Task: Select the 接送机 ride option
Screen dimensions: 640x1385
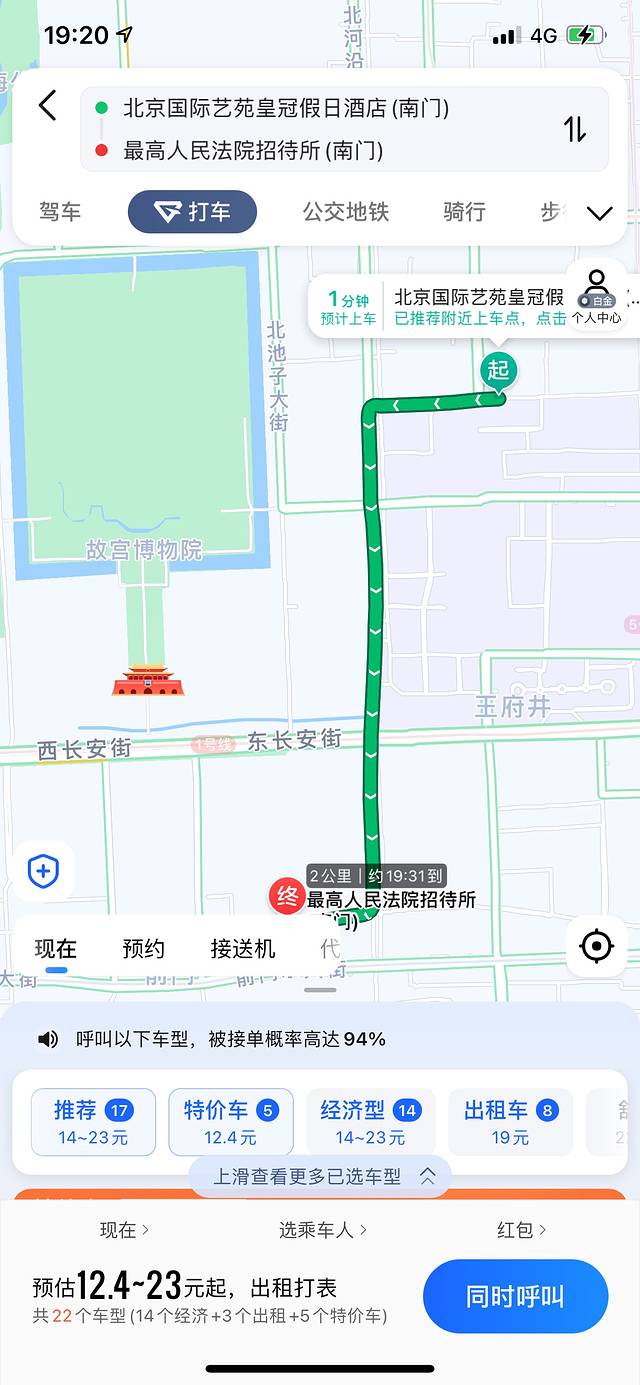Action: pyautogui.click(x=243, y=949)
